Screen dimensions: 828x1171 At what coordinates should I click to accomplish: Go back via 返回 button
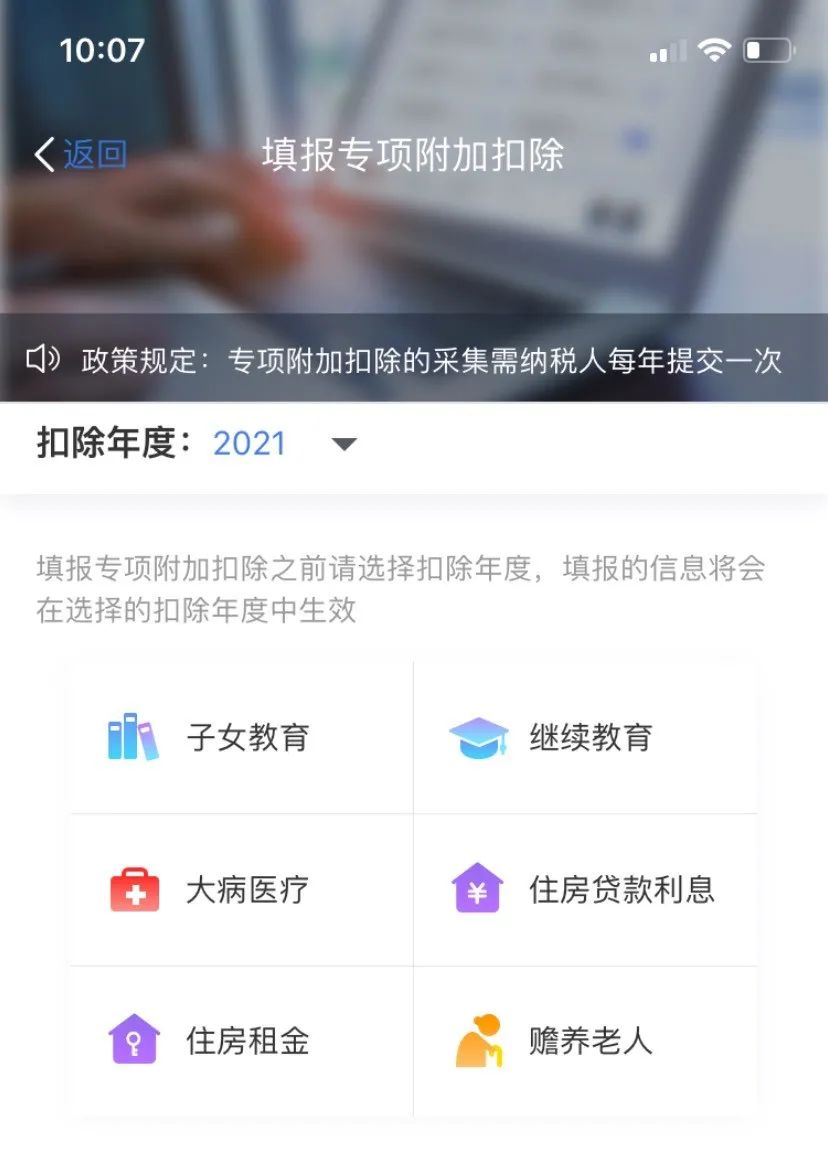point(80,155)
